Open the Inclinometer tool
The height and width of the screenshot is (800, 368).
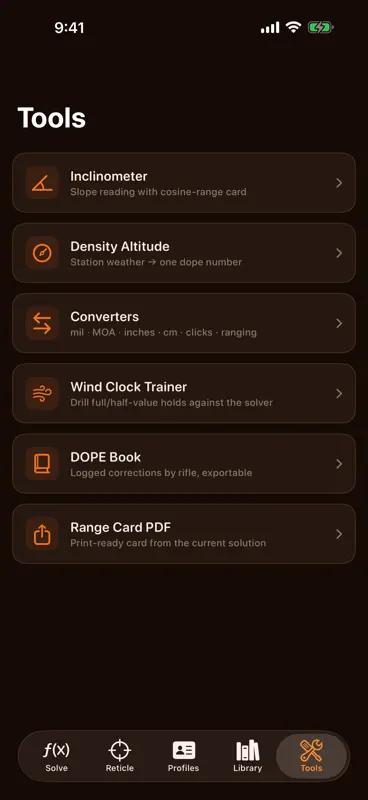click(x=184, y=183)
